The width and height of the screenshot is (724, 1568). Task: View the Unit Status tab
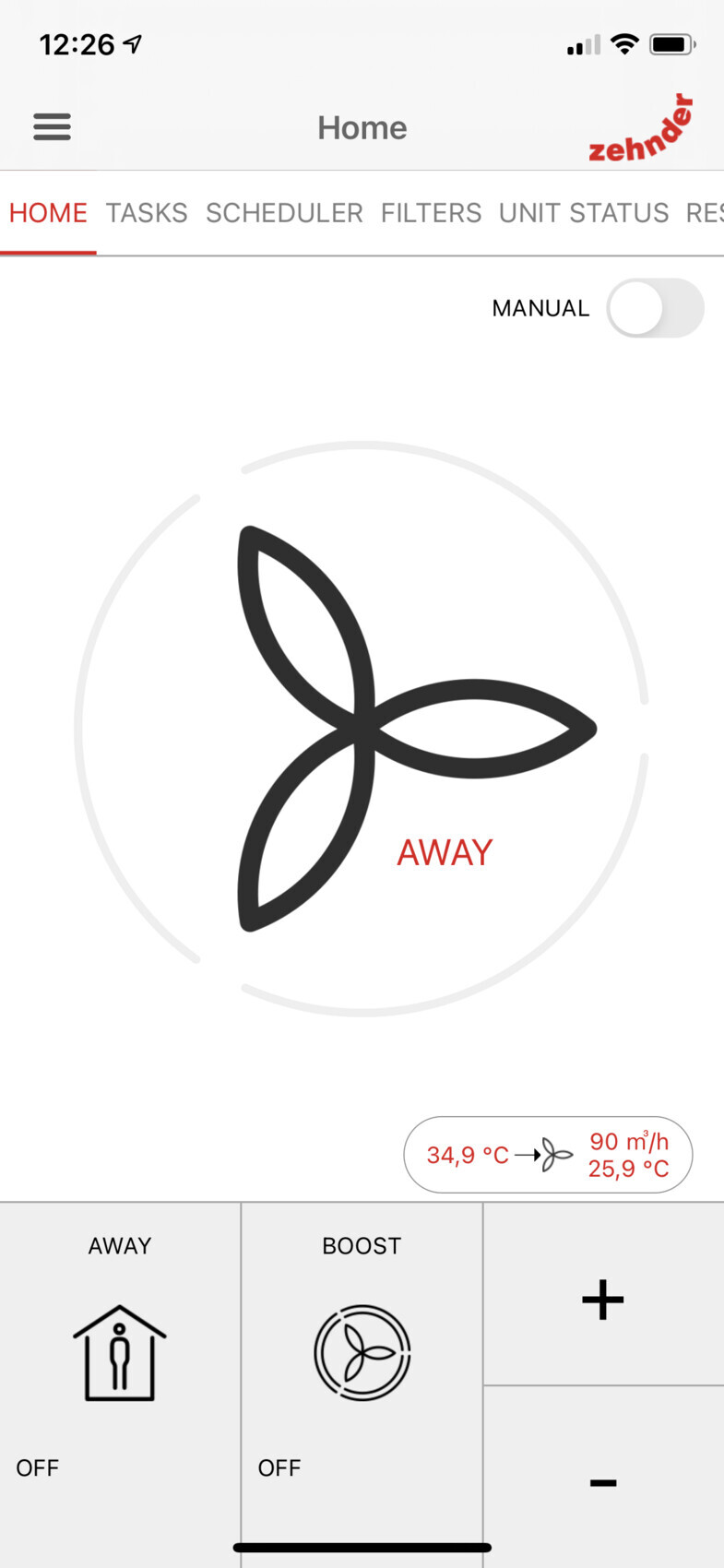click(584, 213)
